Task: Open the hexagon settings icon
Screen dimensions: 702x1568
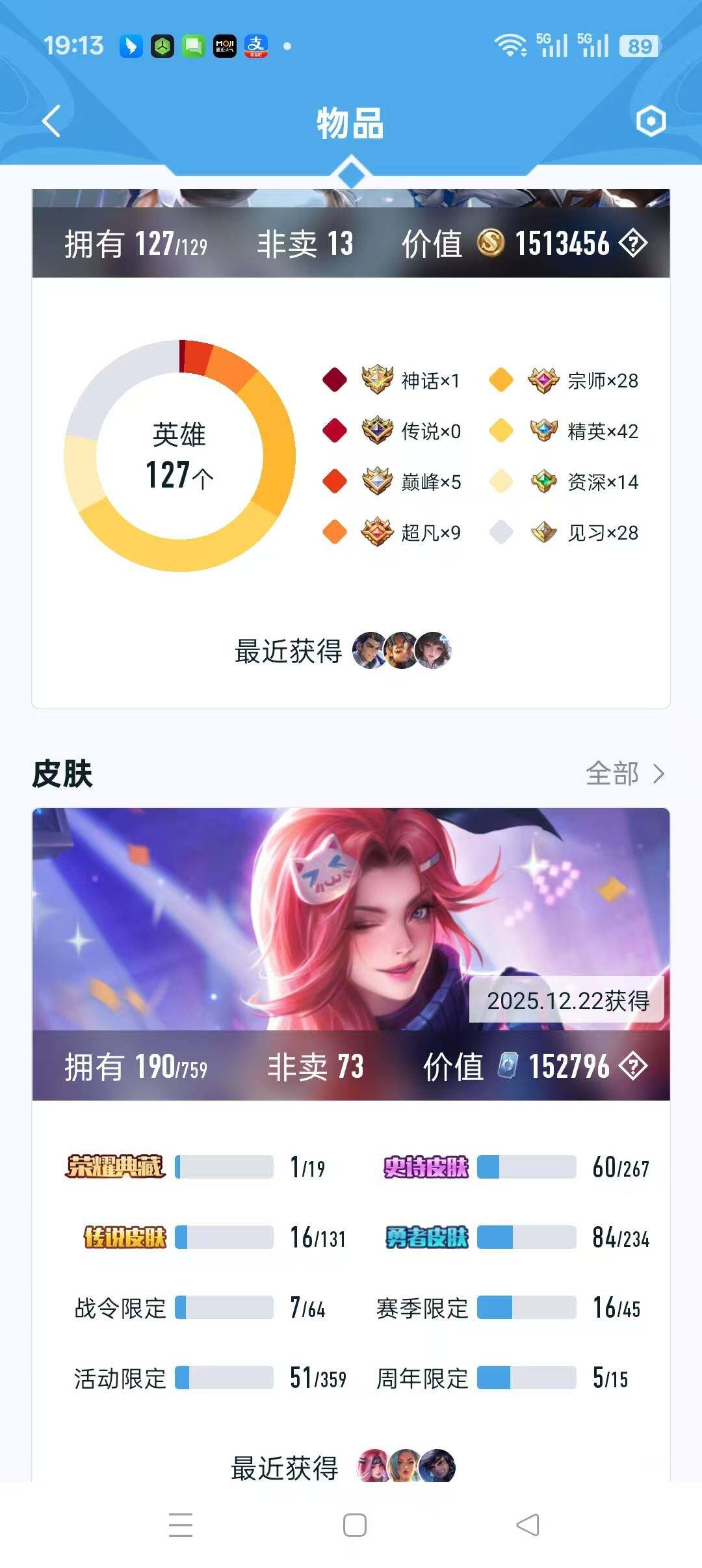Action: (x=651, y=121)
